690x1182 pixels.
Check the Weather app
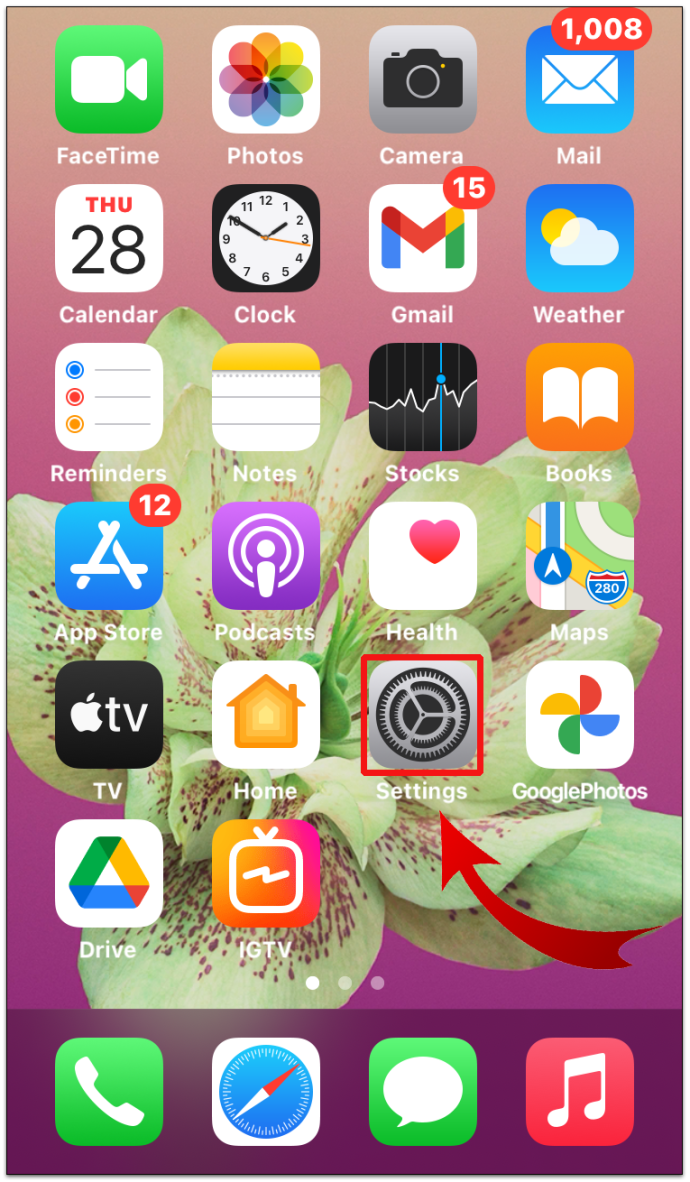click(x=579, y=238)
